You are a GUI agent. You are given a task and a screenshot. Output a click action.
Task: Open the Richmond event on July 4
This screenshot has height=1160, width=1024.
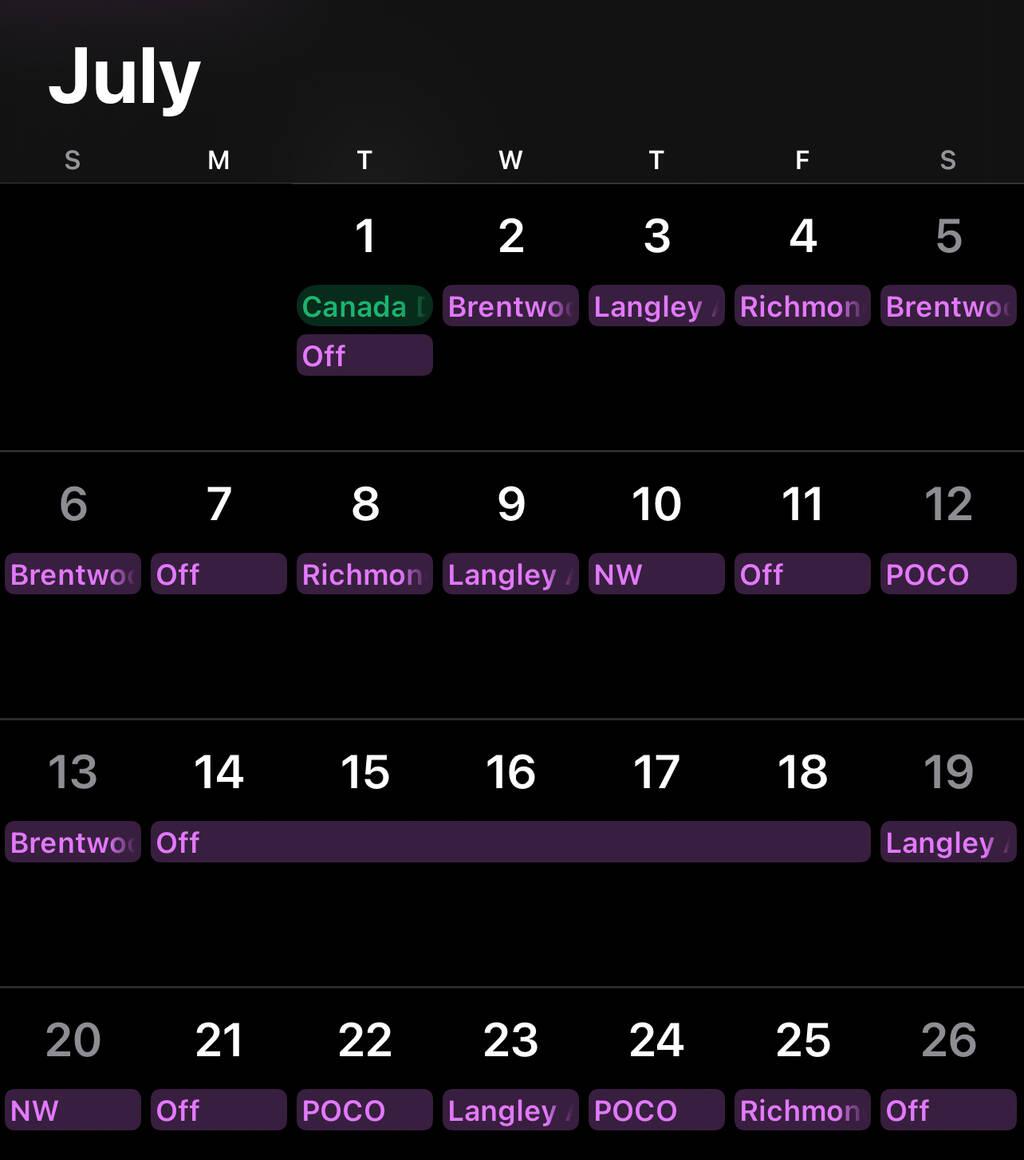coord(802,306)
